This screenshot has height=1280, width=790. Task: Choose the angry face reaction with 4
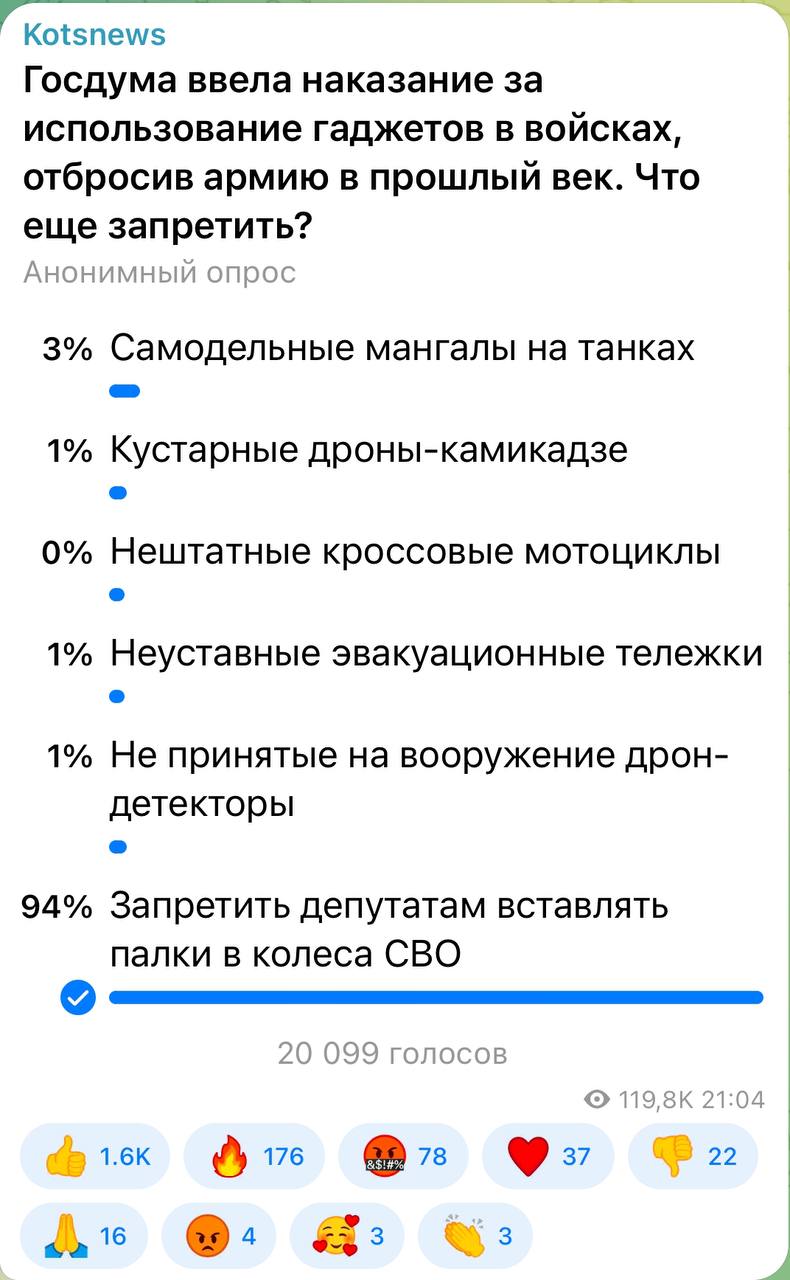[219, 1237]
